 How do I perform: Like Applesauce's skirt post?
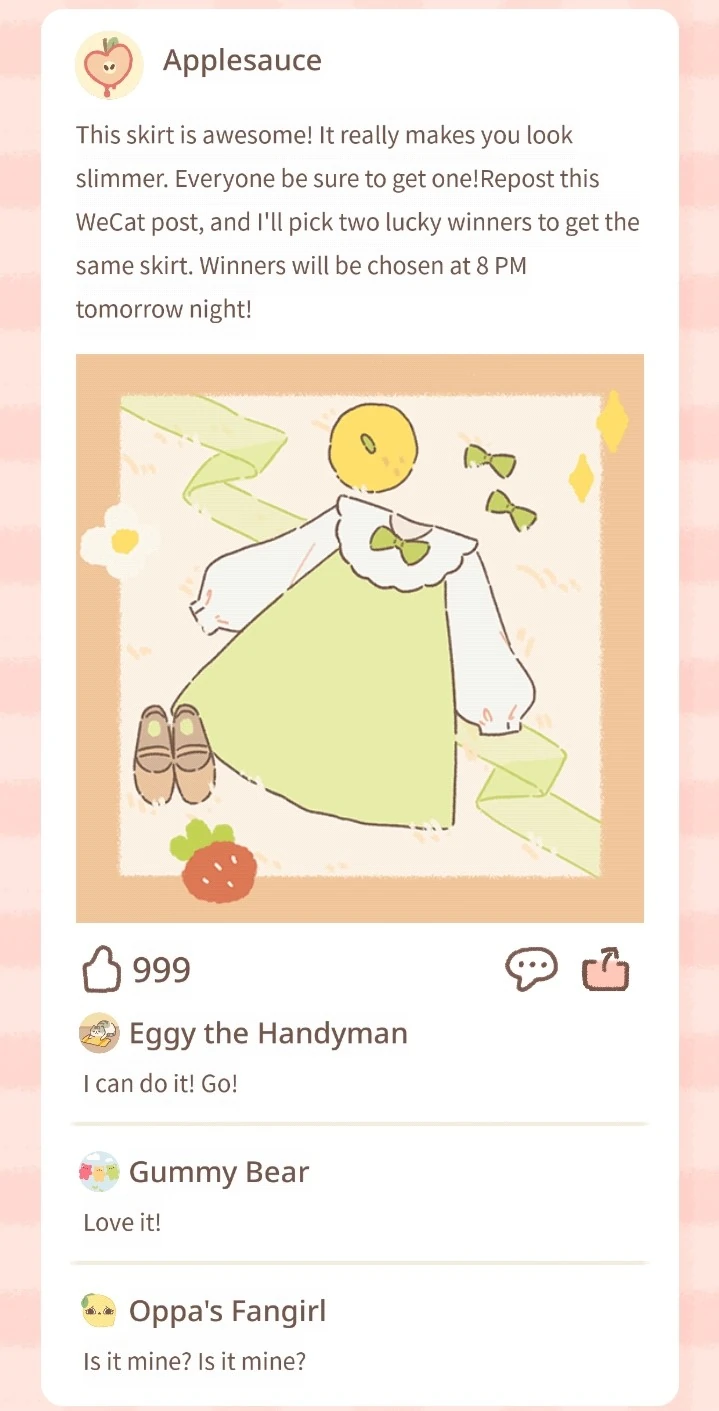101,970
